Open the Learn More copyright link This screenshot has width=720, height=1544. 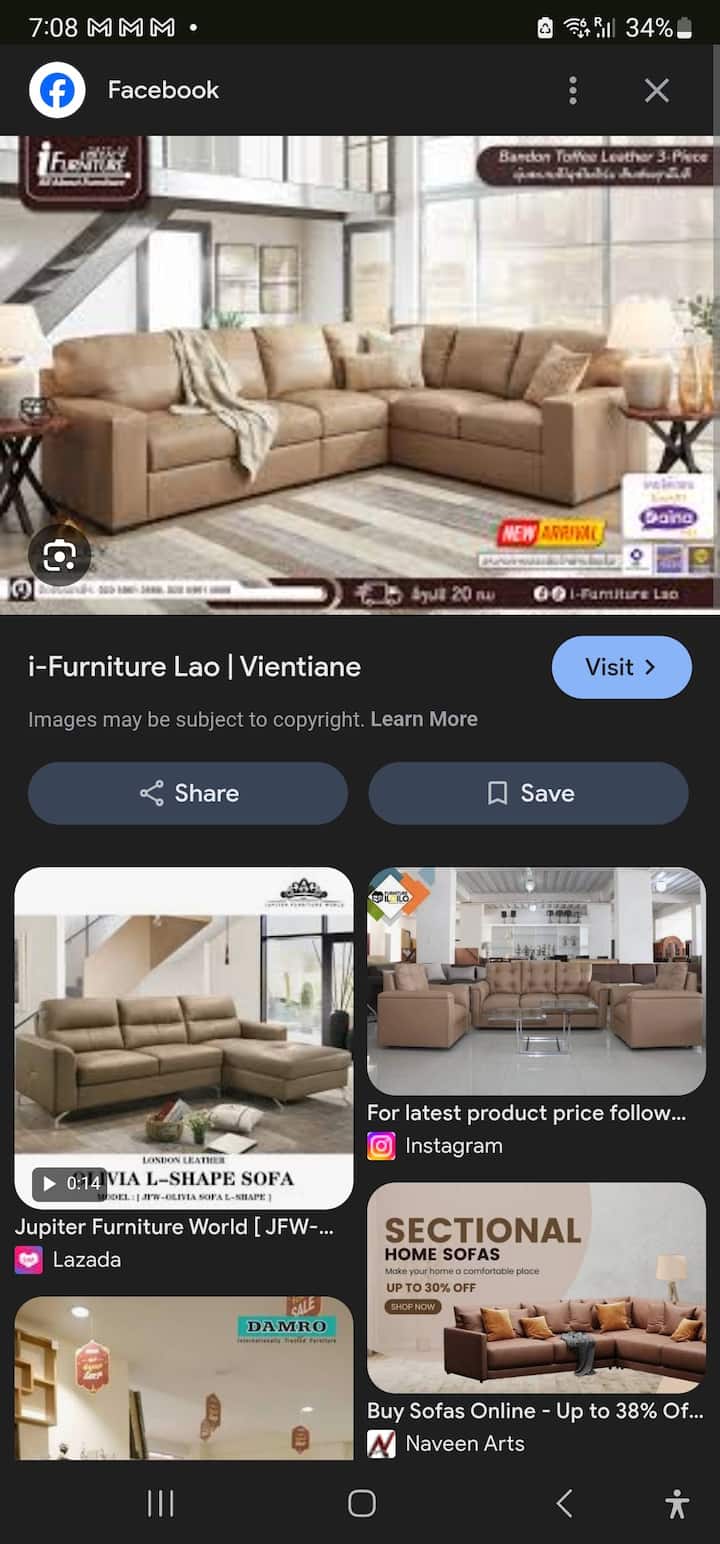tap(423, 719)
